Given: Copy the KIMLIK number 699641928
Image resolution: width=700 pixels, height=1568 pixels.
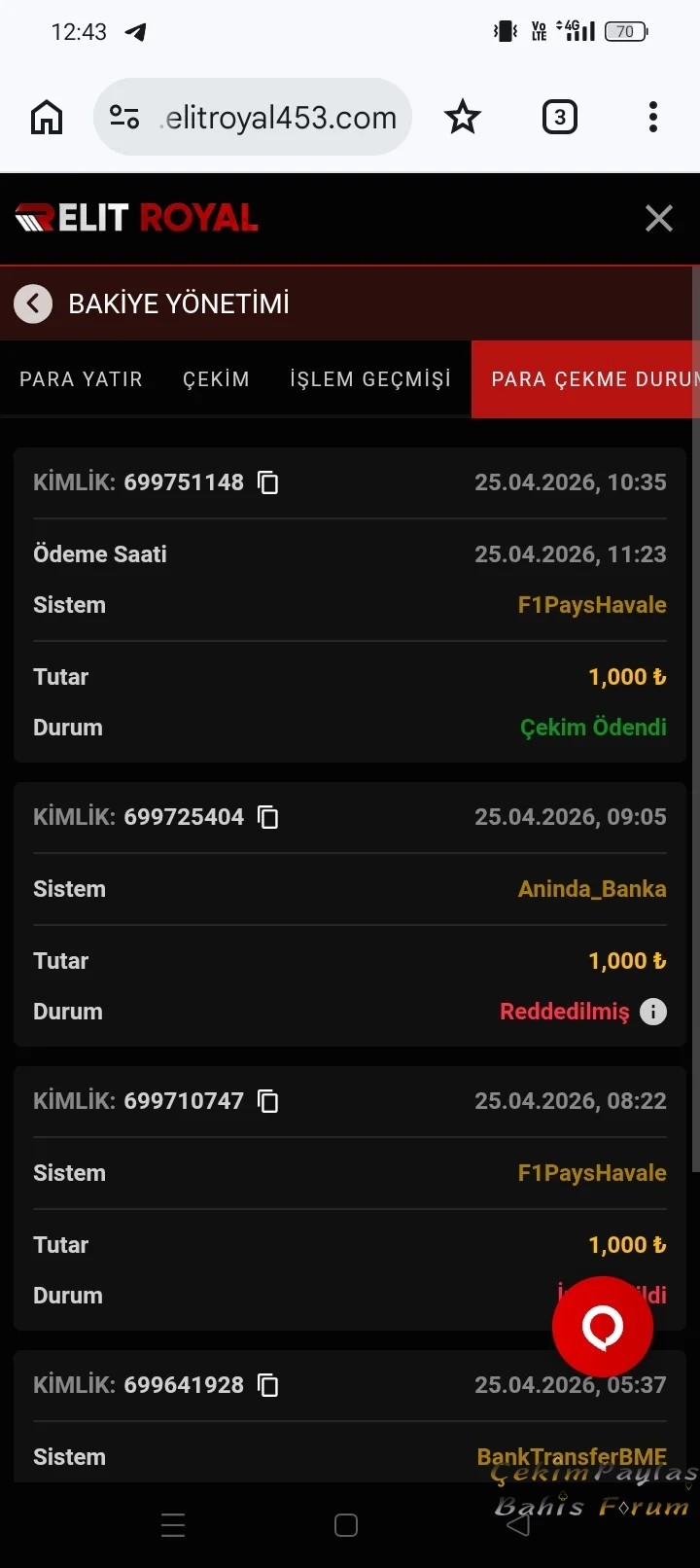Looking at the screenshot, I should pyautogui.click(x=267, y=1385).
